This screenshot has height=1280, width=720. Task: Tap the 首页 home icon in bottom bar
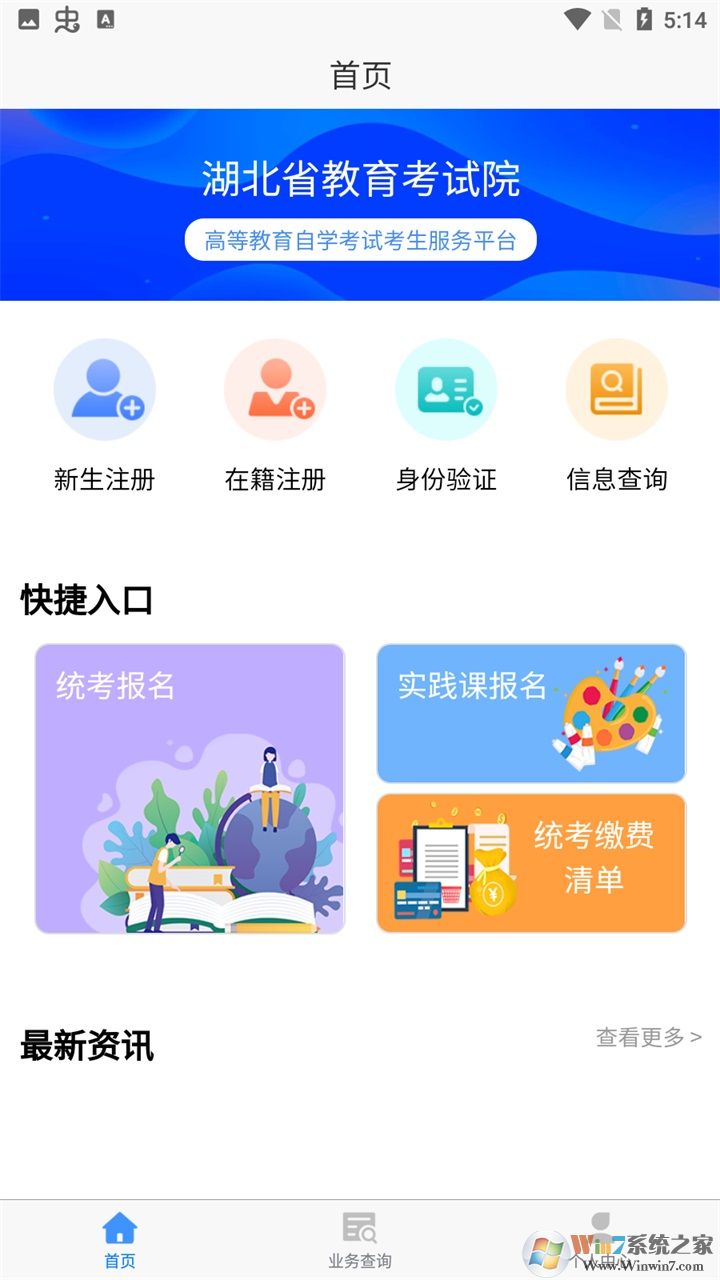(x=119, y=1227)
